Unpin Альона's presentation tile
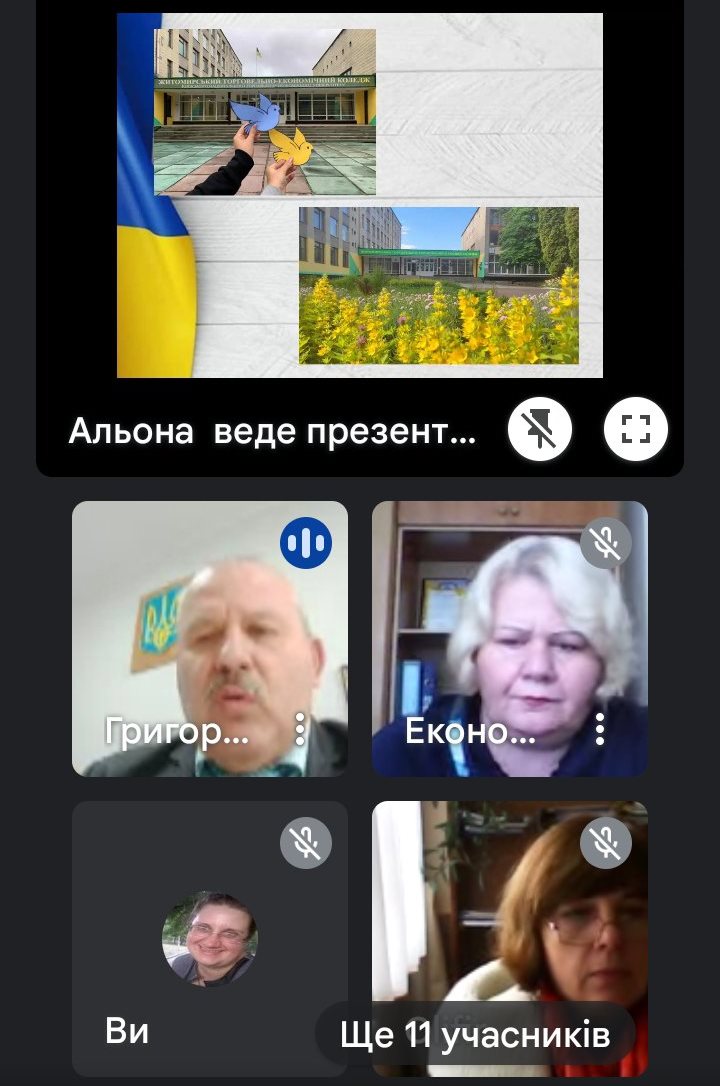The width and height of the screenshot is (720, 1086). (x=540, y=431)
